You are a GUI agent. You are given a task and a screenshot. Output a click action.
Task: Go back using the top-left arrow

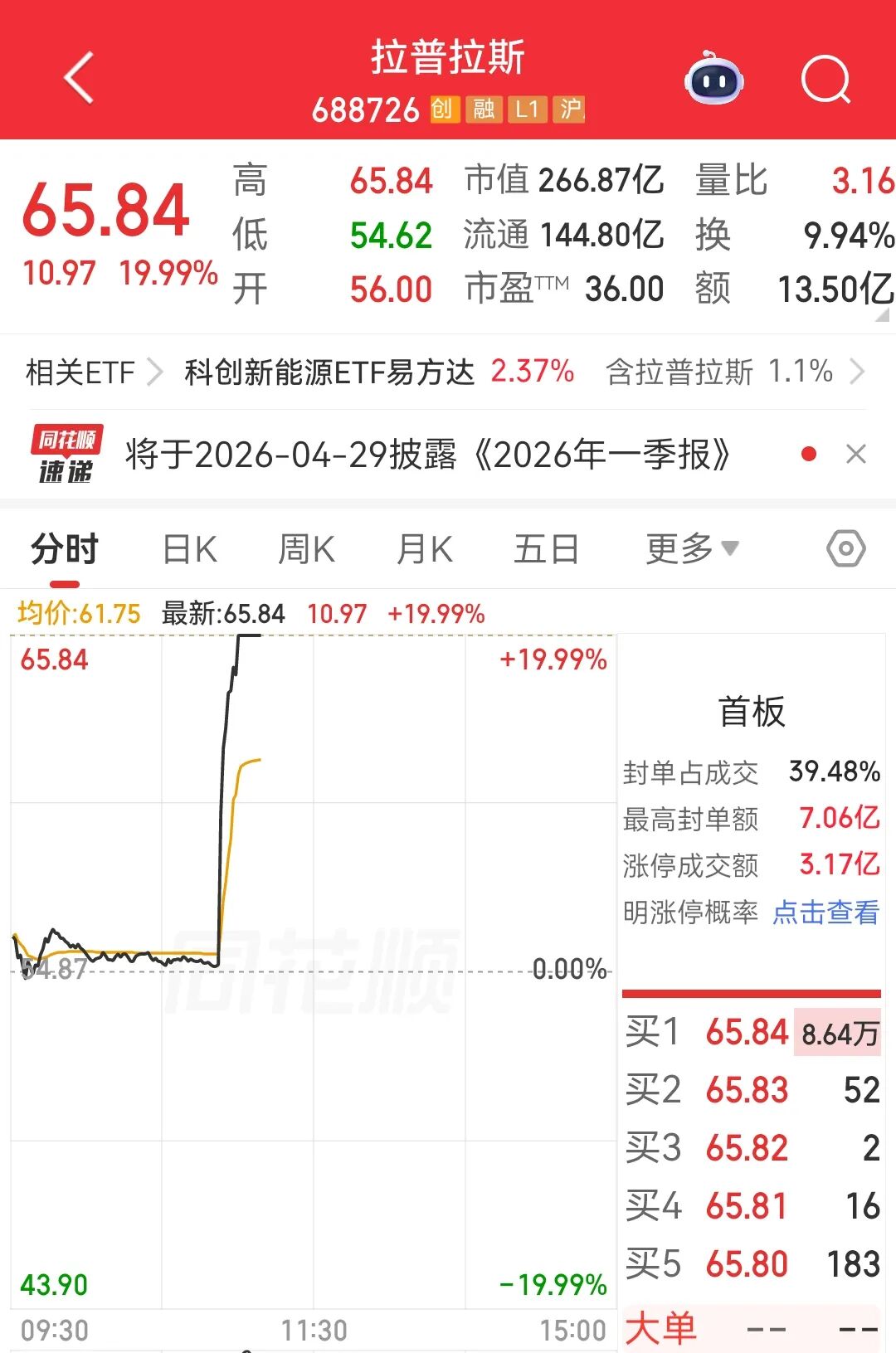[79, 79]
